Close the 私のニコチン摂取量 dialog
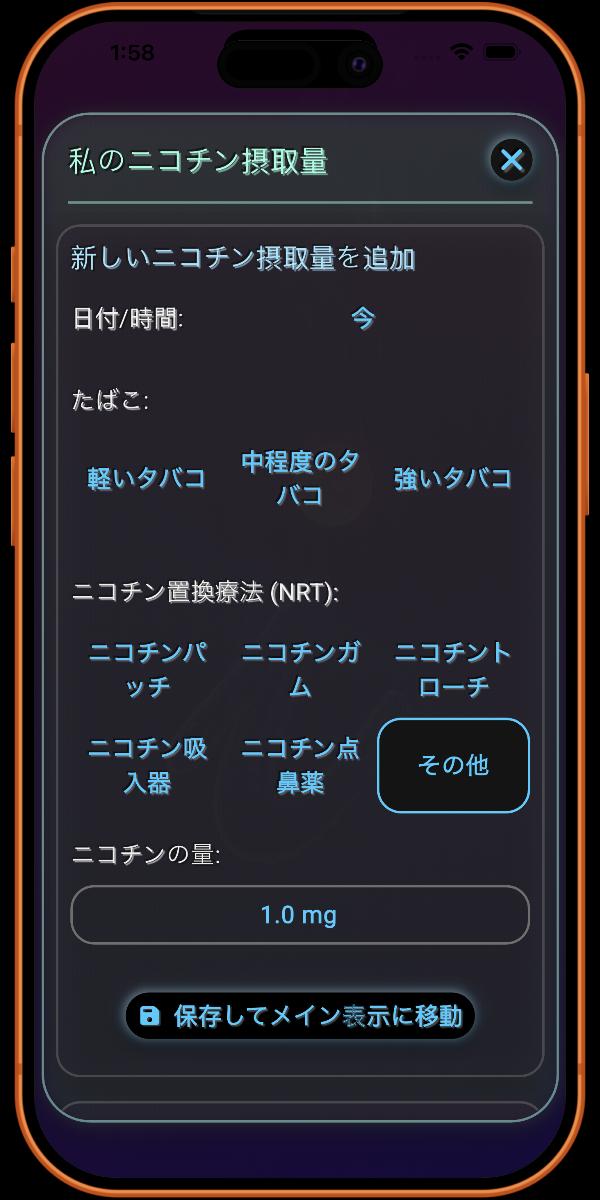Screen dimensions: 600x1200 [x=512, y=160]
